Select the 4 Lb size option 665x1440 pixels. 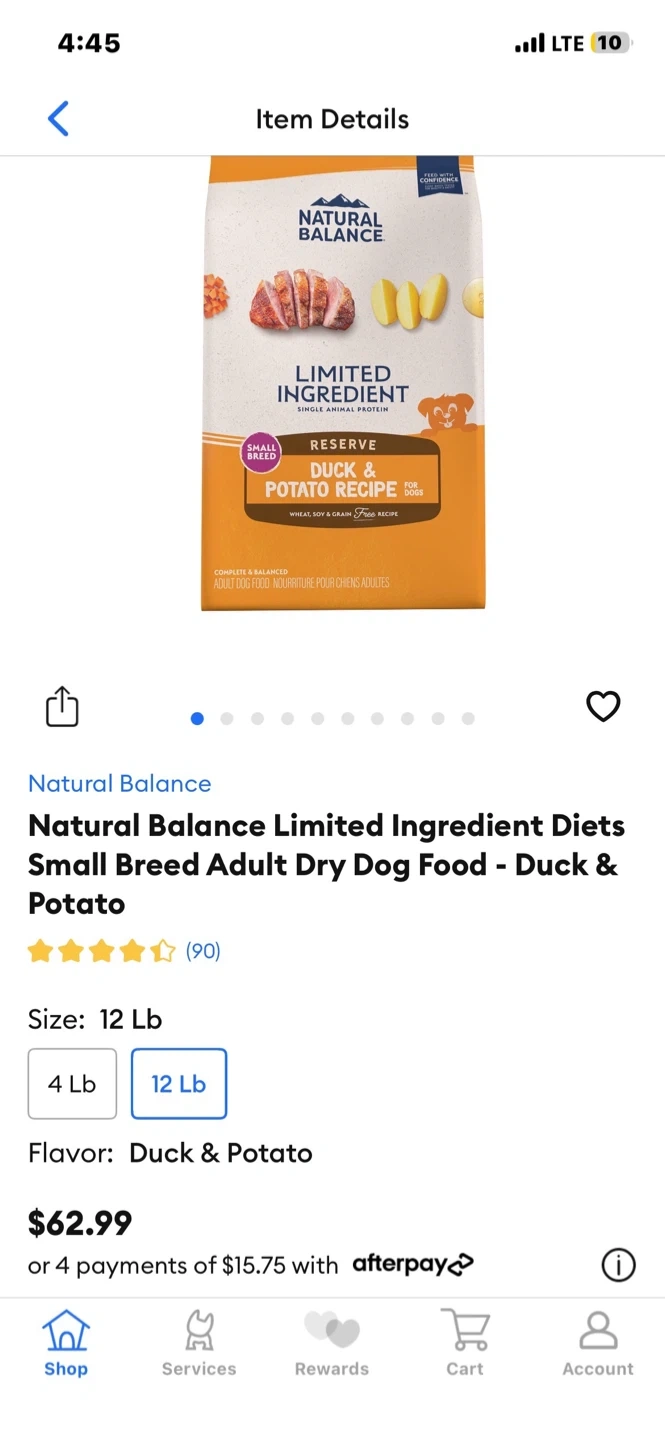pos(72,1084)
